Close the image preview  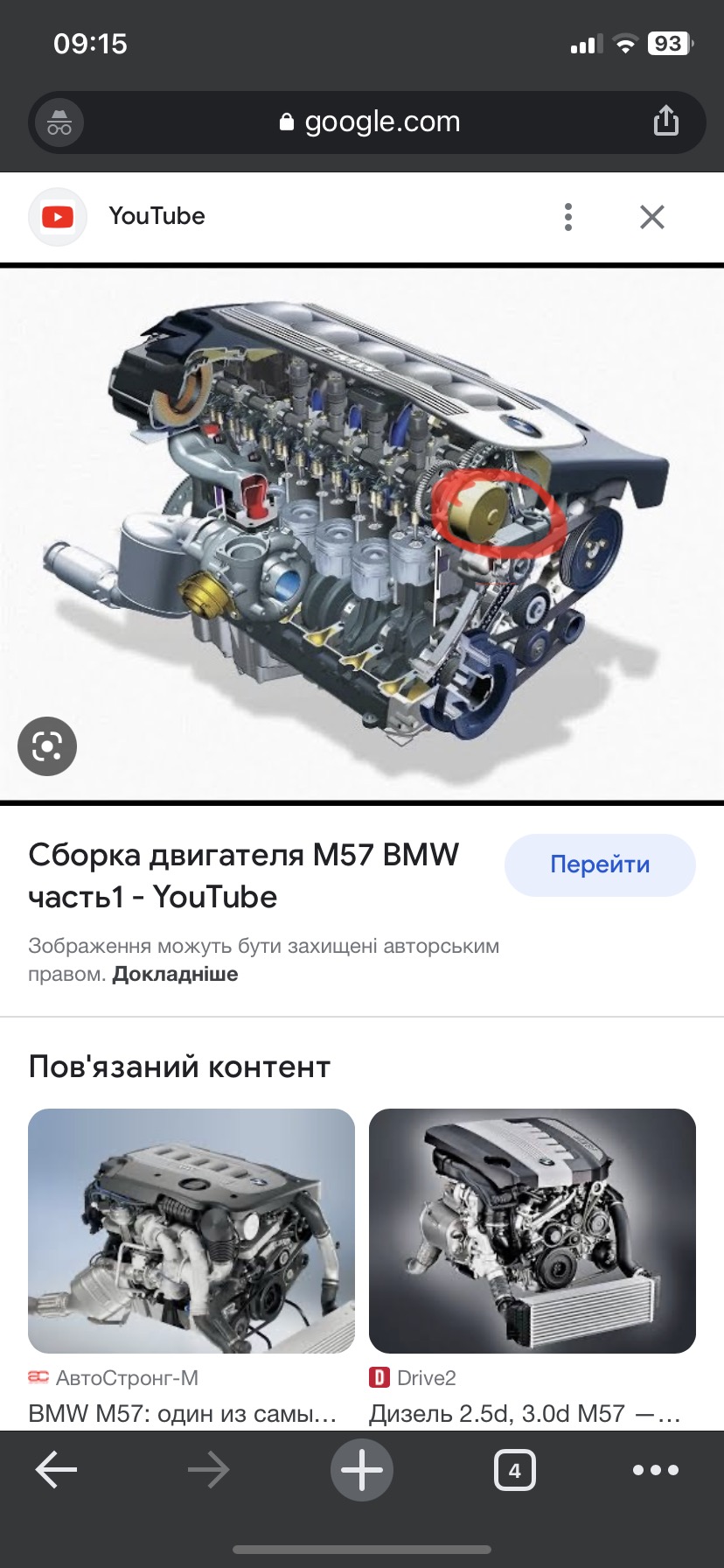(652, 217)
